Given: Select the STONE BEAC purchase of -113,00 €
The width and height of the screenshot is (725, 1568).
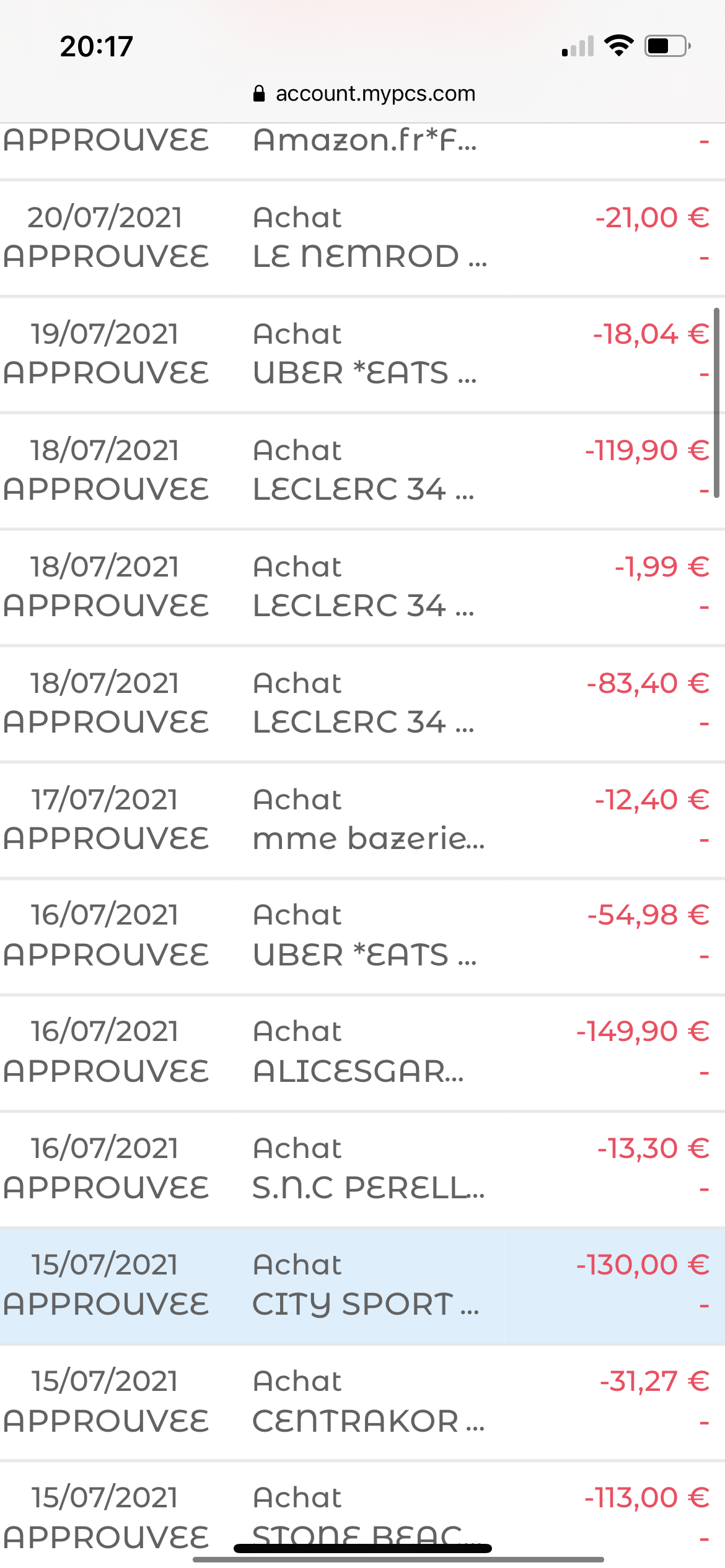Looking at the screenshot, I should 364,1505.
